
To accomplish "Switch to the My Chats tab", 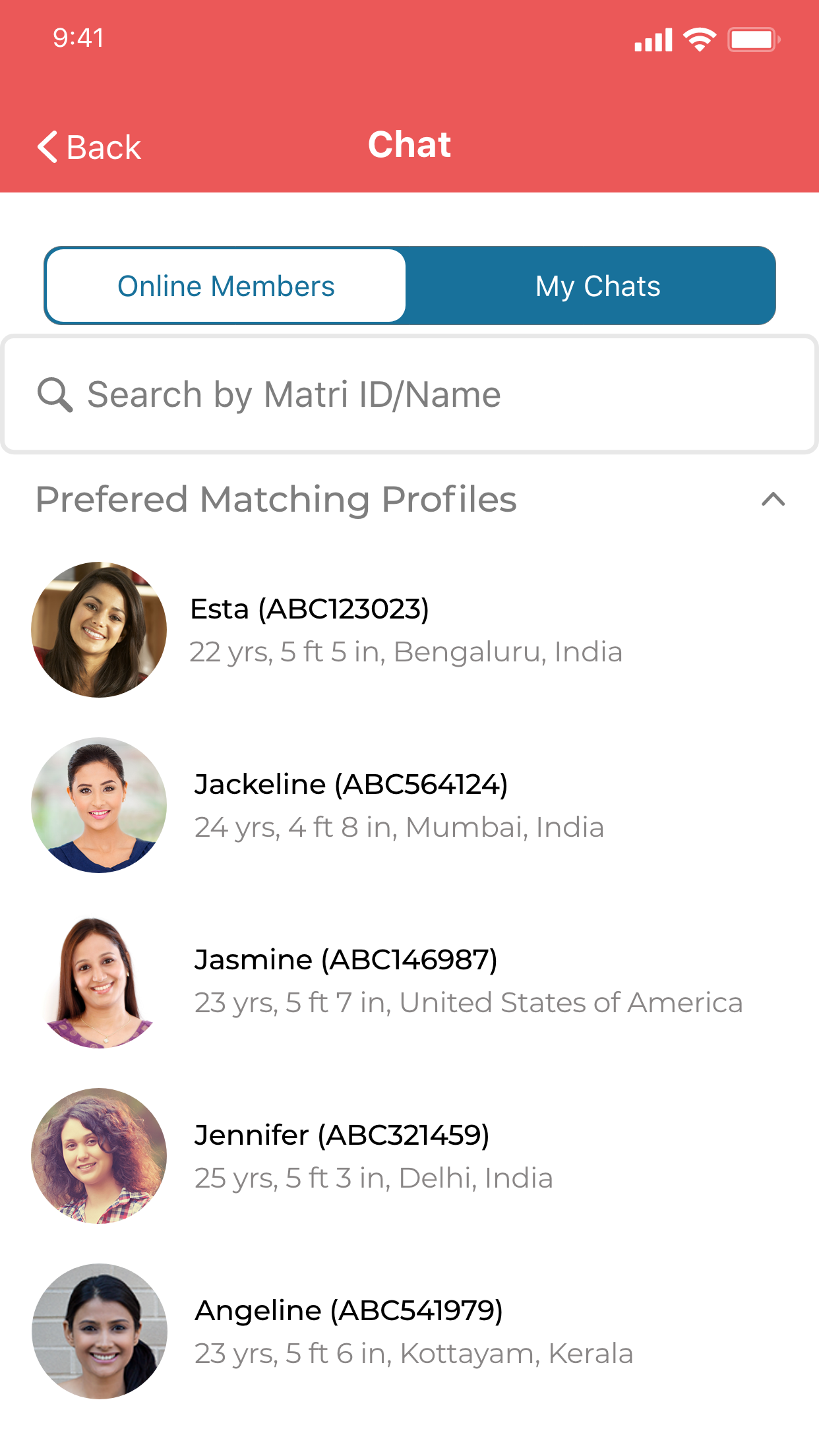I will [597, 285].
